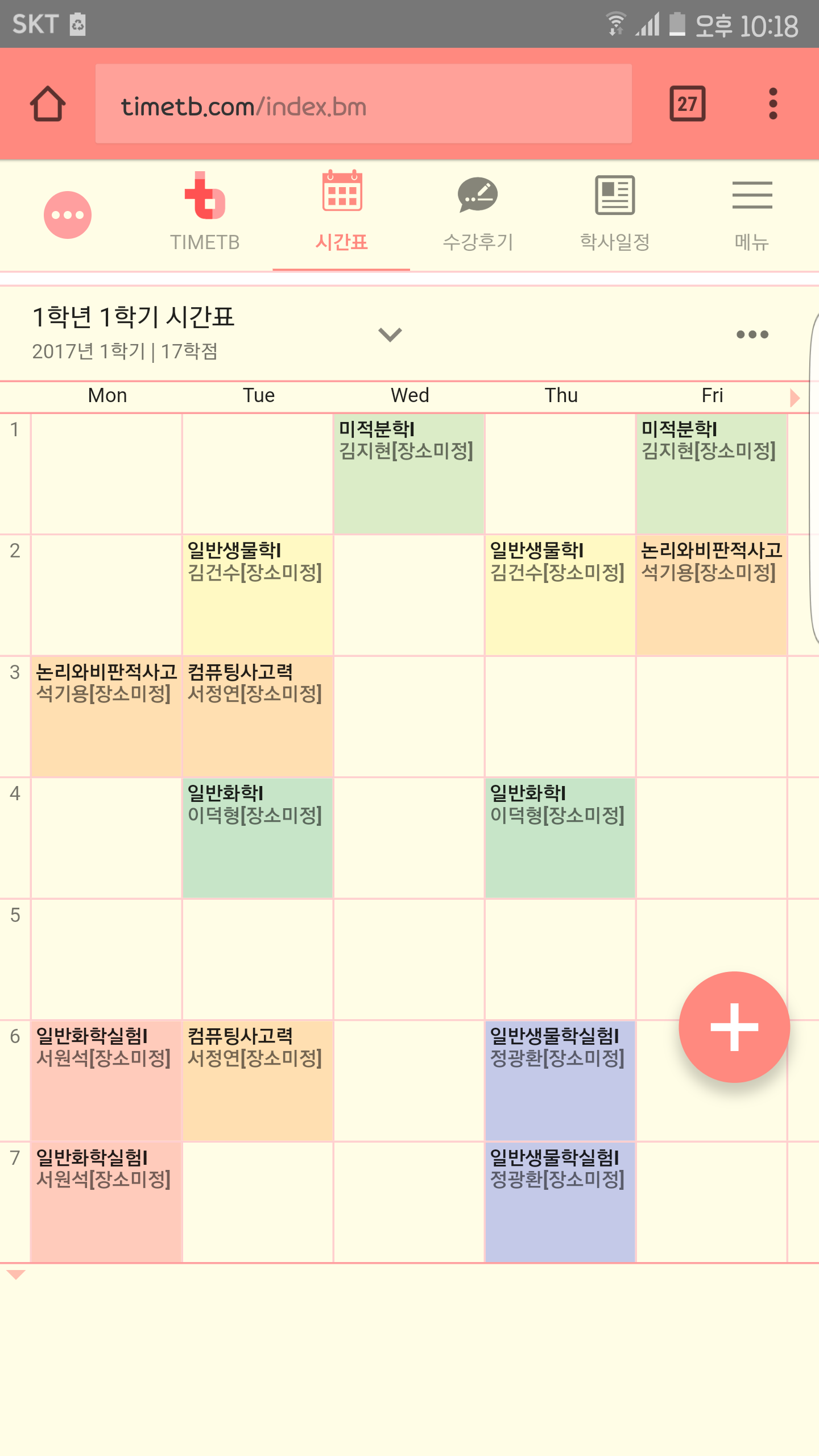Go to the 학사일정 tab
This screenshot has height=1456, width=819.
click(x=615, y=212)
